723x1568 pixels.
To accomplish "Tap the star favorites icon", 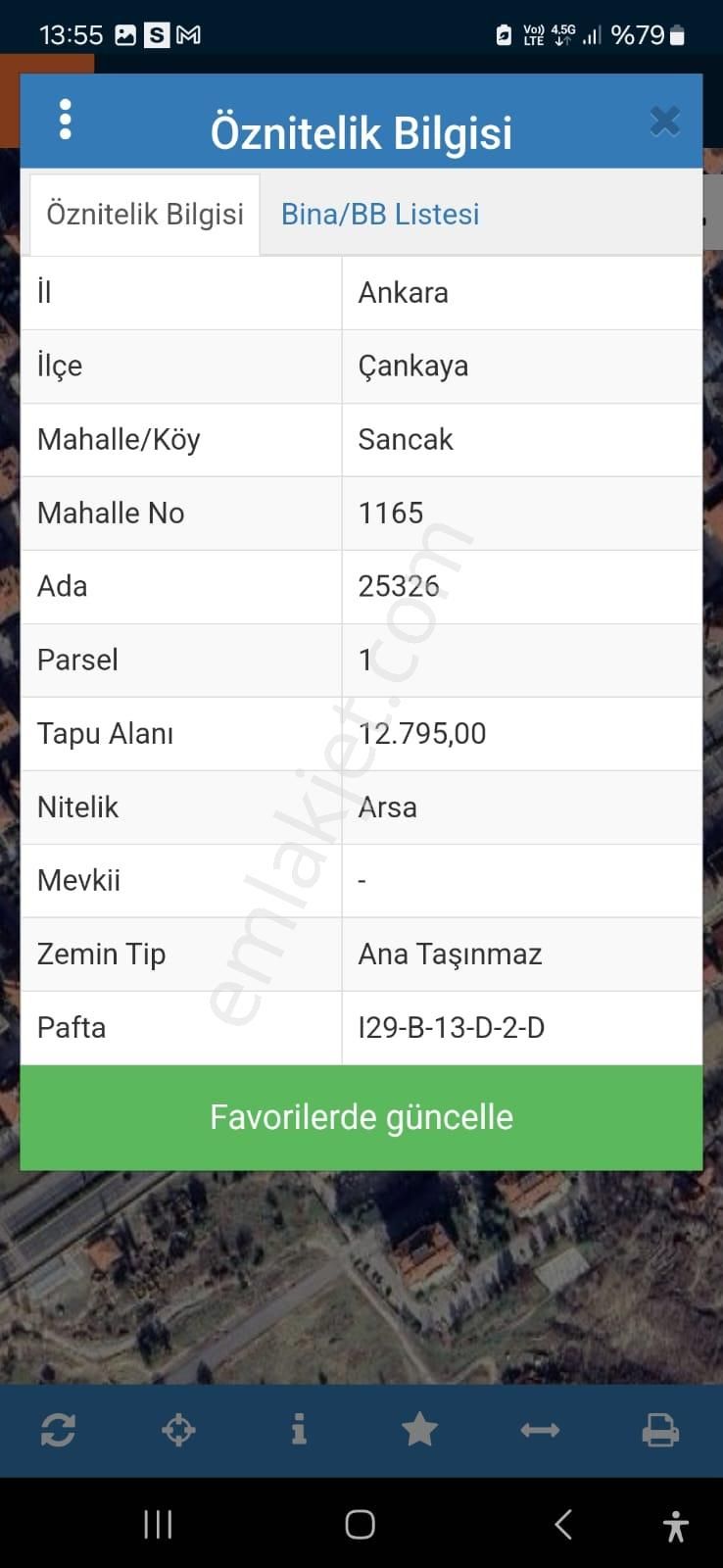I will 419,1430.
